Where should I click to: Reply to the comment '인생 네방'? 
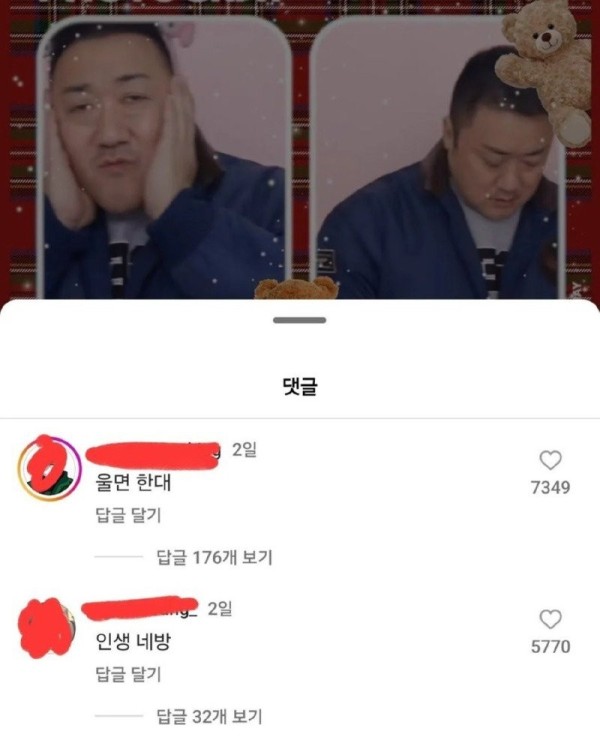(128, 674)
